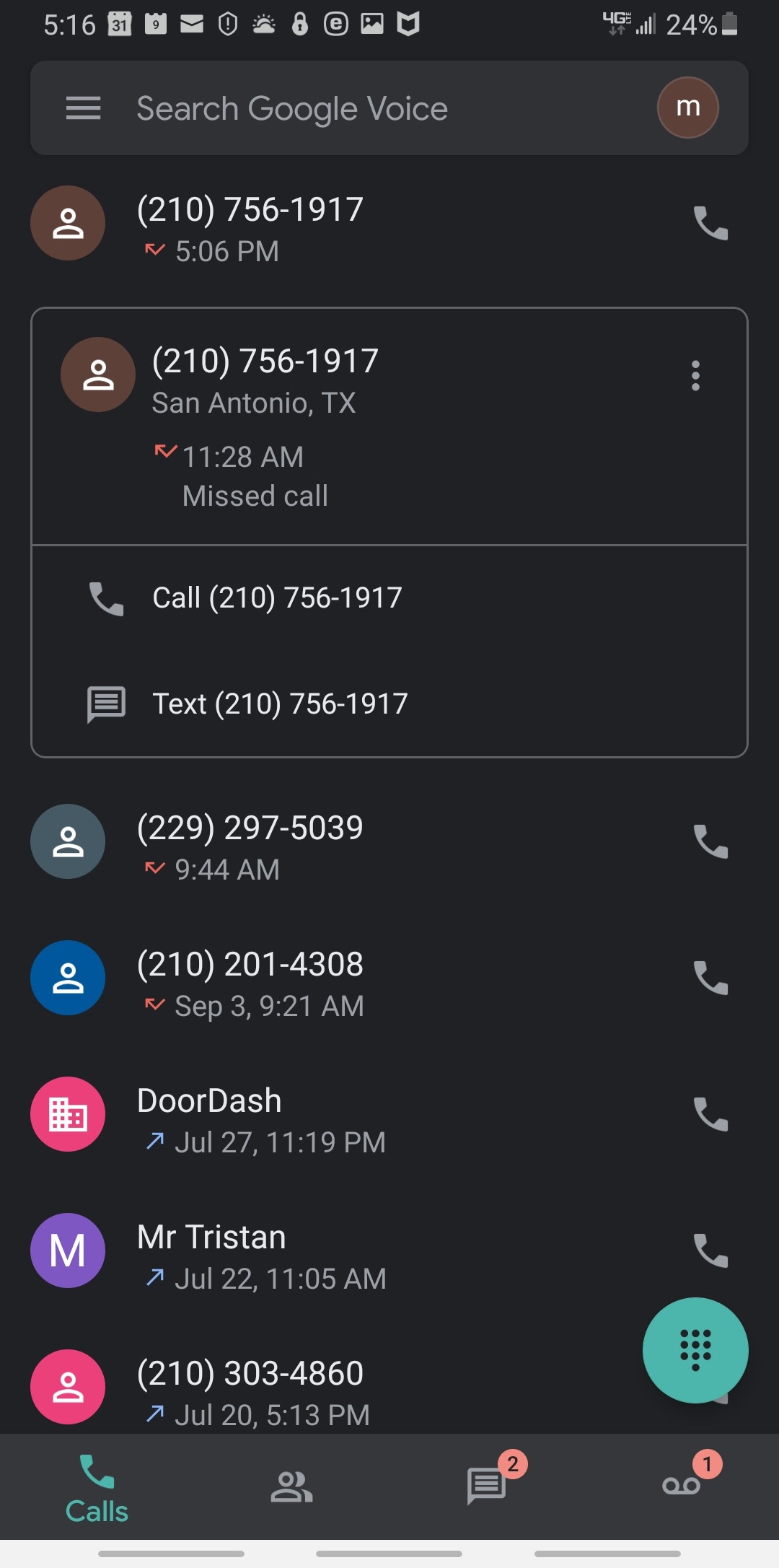This screenshot has width=779, height=1568.
Task: Select Text (210) 756-1917 option
Action: pos(280,704)
